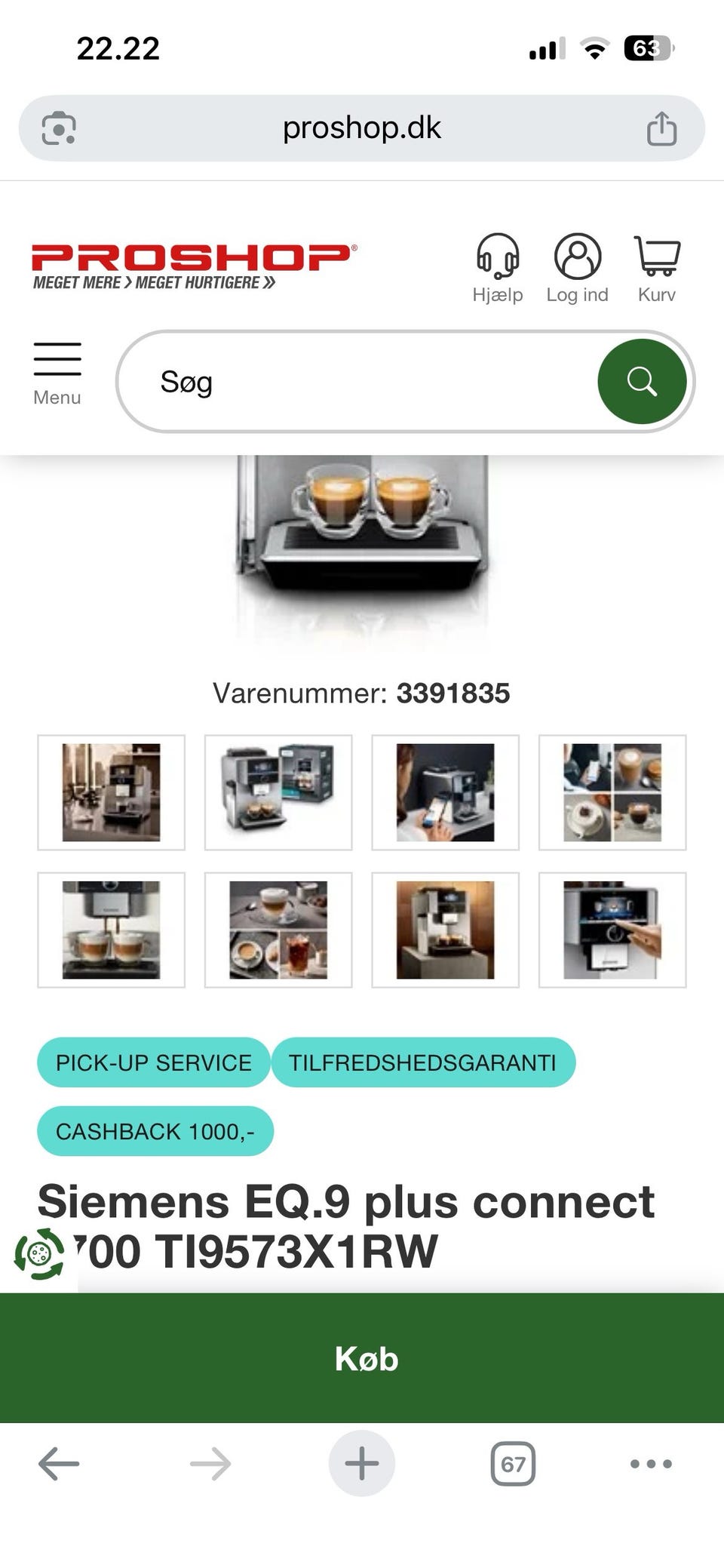This screenshot has width=724, height=1568.
Task: Select the TILFREDSHEDSGARANTI badge
Action: click(x=425, y=1062)
